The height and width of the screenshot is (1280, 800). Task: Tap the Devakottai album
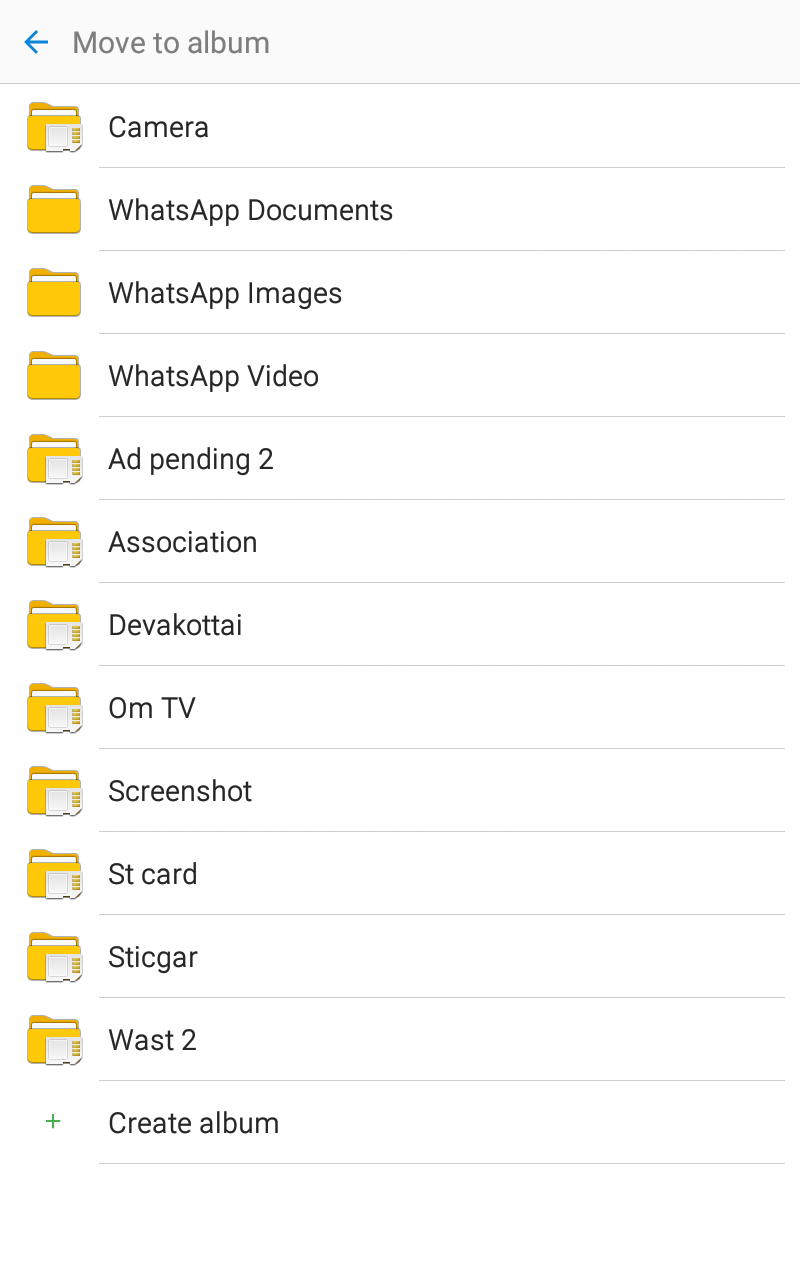(400, 625)
